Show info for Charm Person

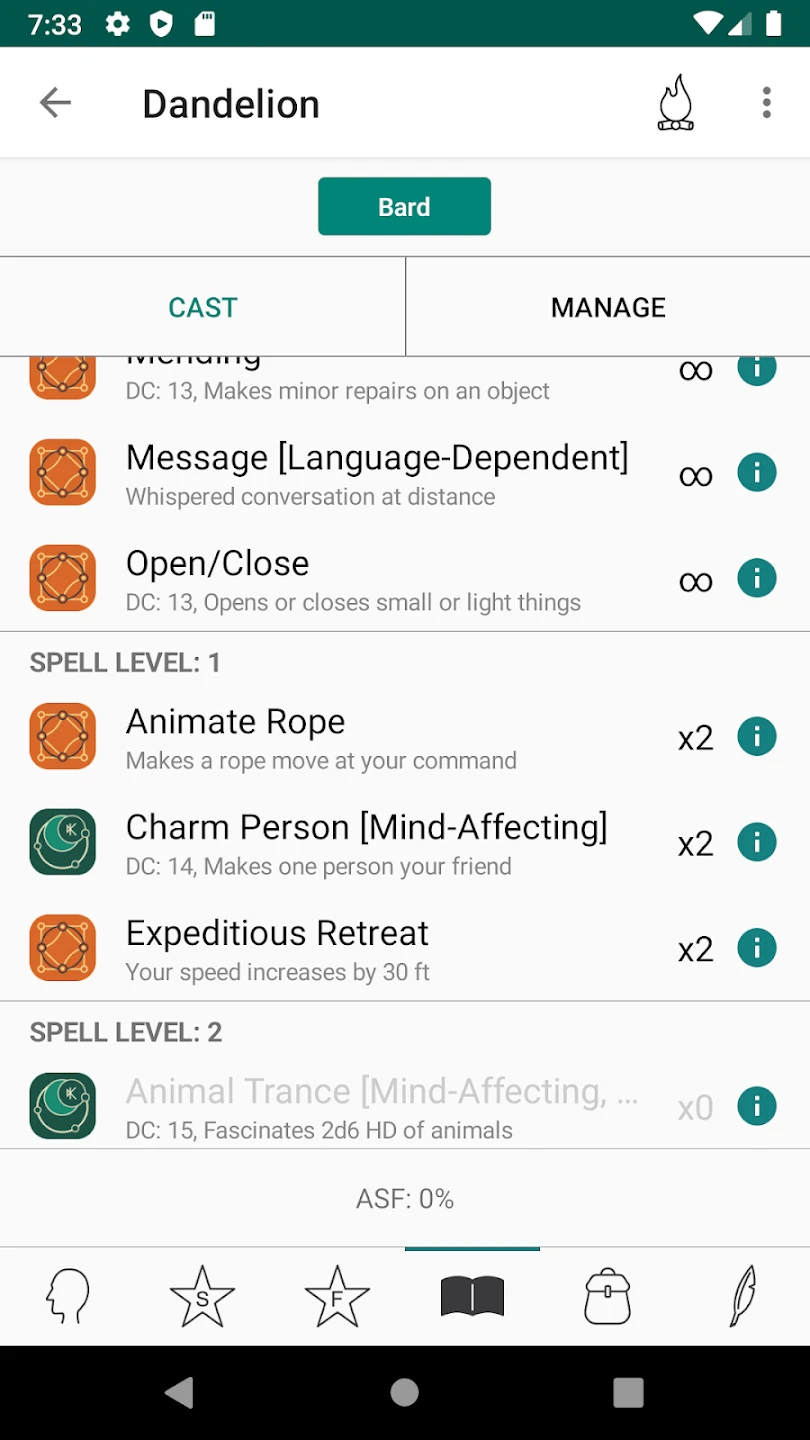[x=757, y=842]
